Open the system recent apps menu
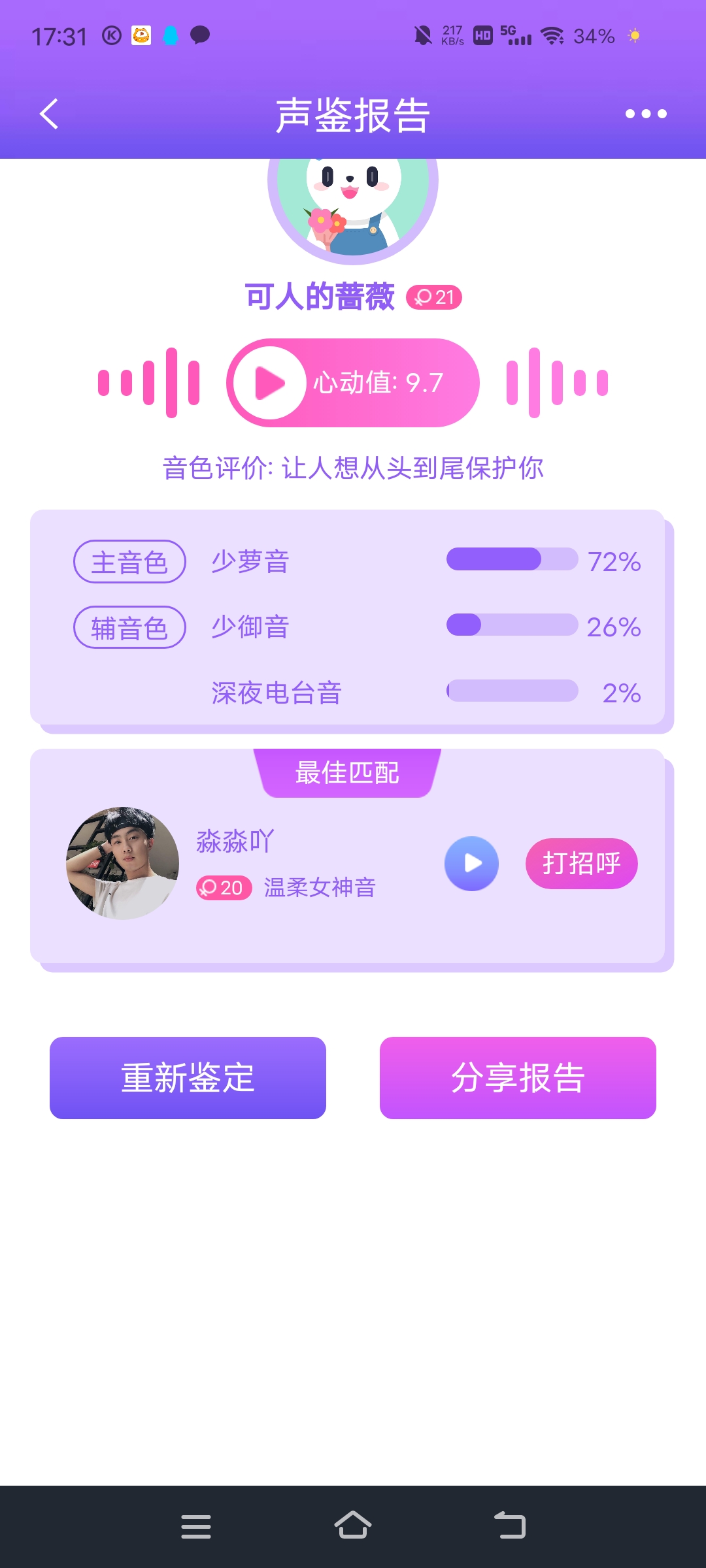Image resolution: width=706 pixels, height=1568 pixels. click(x=195, y=1526)
